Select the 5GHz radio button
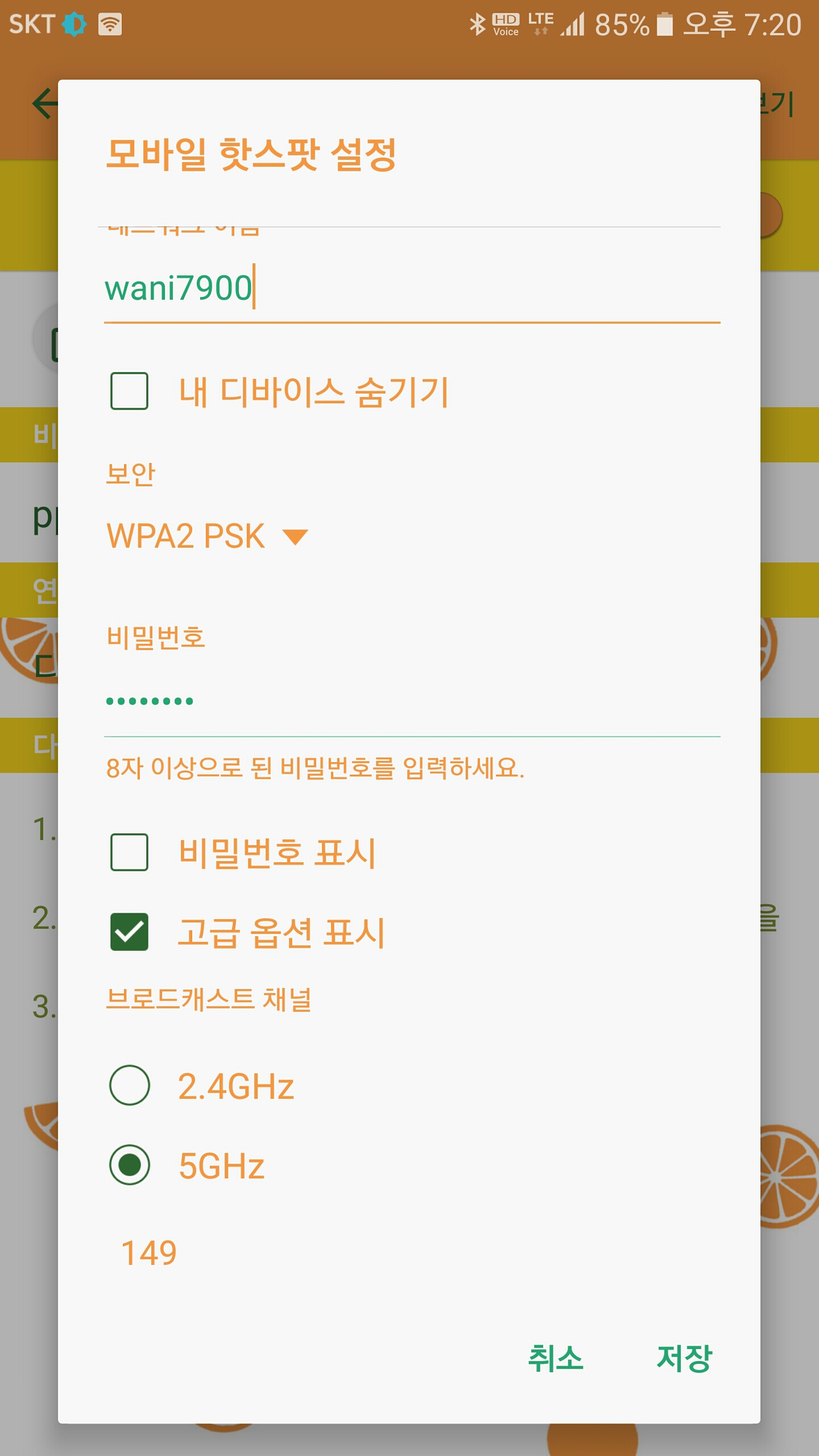The height and width of the screenshot is (1456, 819). pyautogui.click(x=130, y=1165)
